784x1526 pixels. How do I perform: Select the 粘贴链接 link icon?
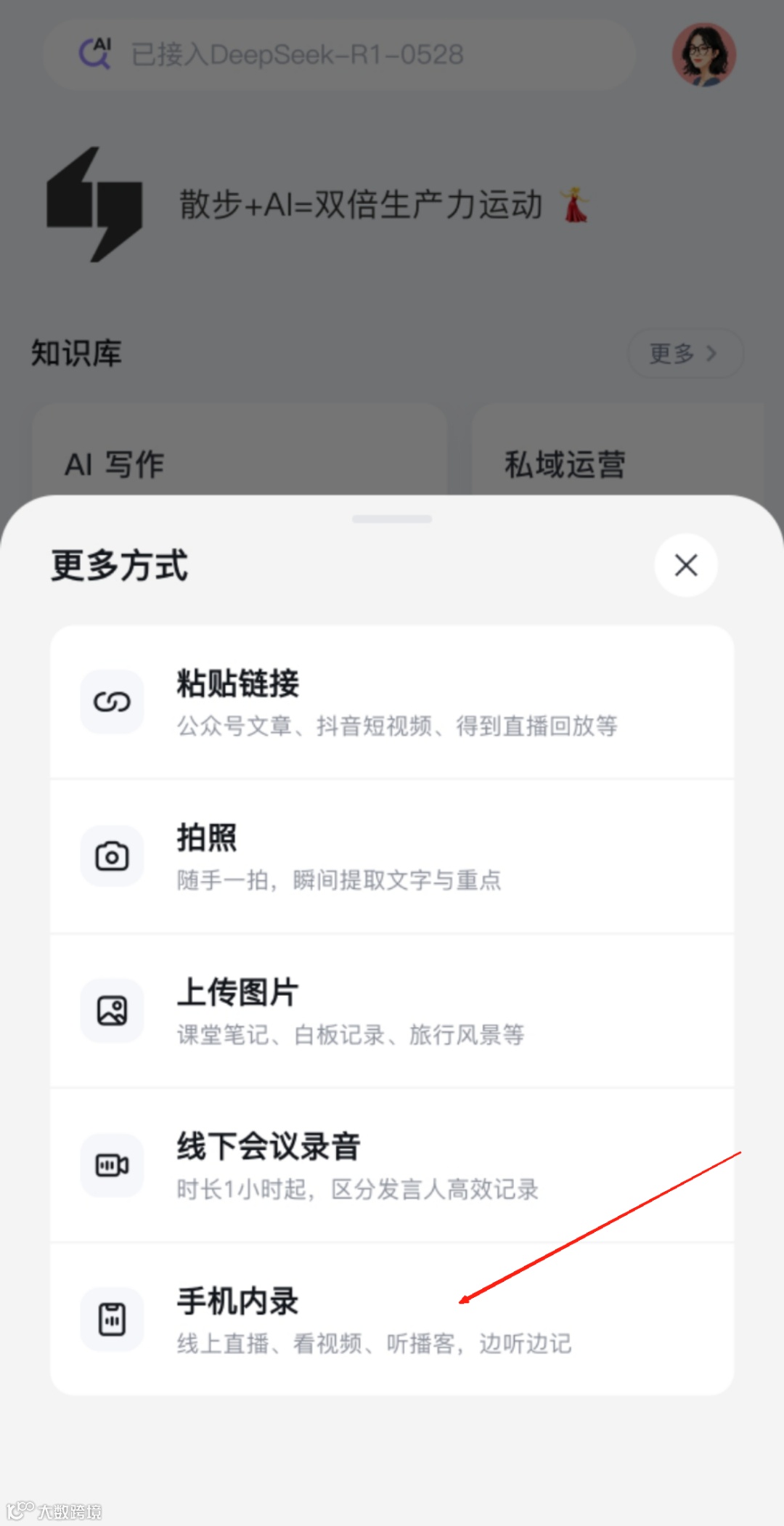pyautogui.click(x=112, y=702)
